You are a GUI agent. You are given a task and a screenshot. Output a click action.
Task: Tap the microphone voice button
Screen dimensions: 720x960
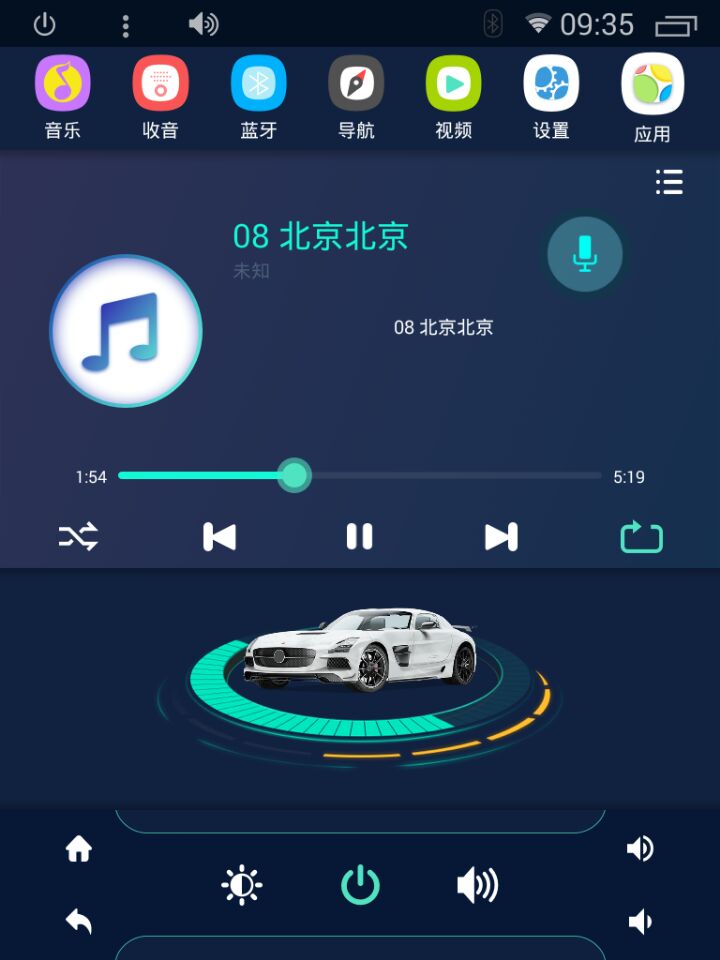pos(585,254)
